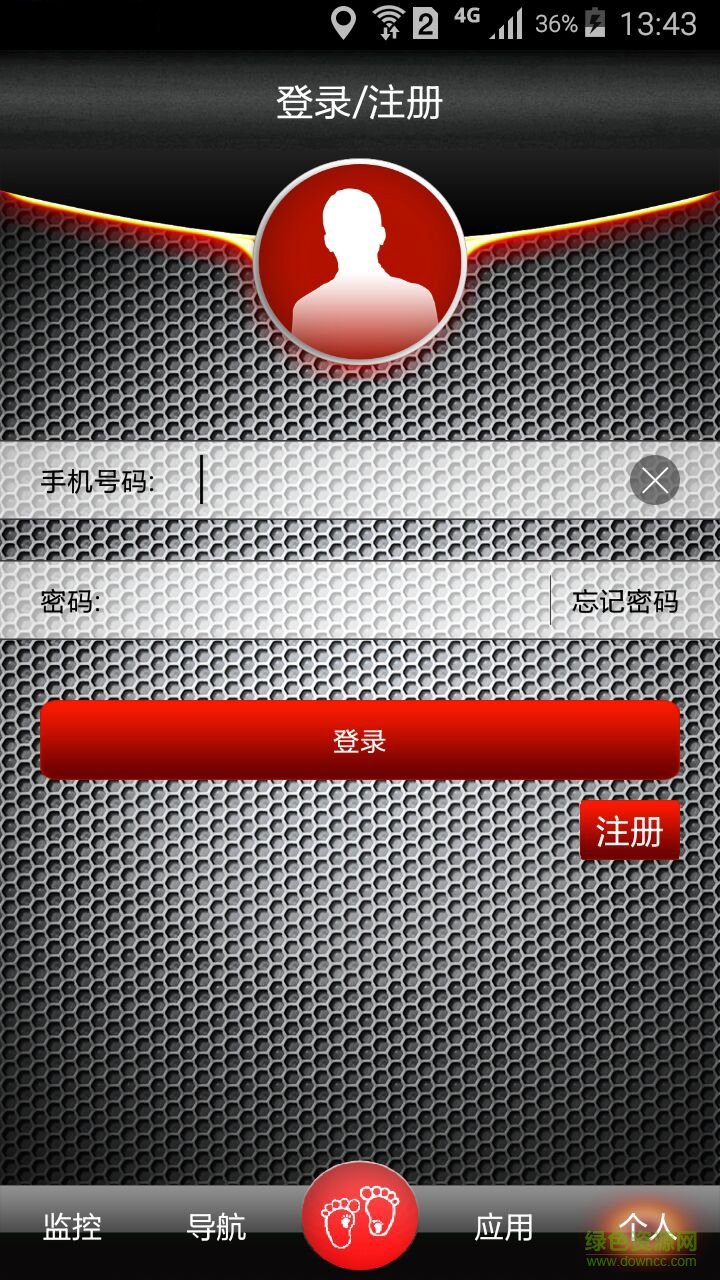
Task: Open the center footprints button
Action: 360,1216
